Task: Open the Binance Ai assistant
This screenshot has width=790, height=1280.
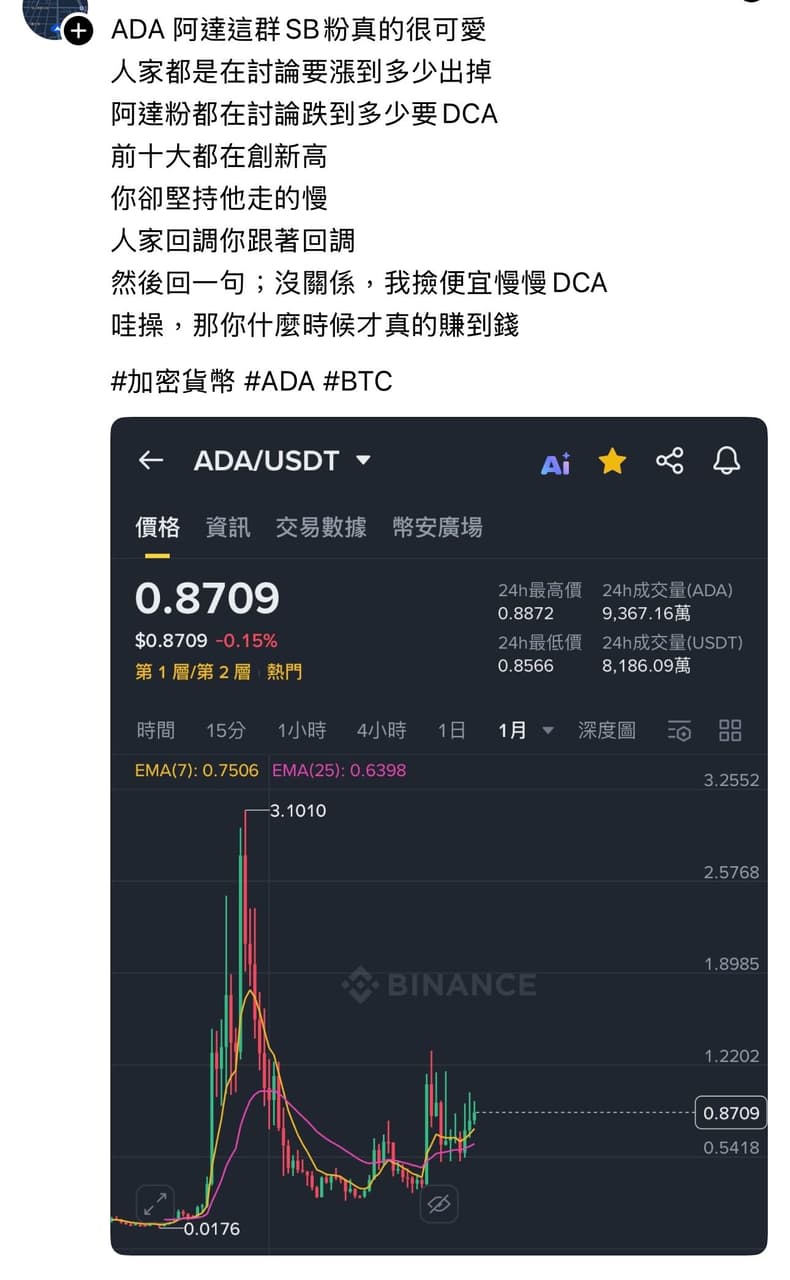Action: [x=556, y=461]
